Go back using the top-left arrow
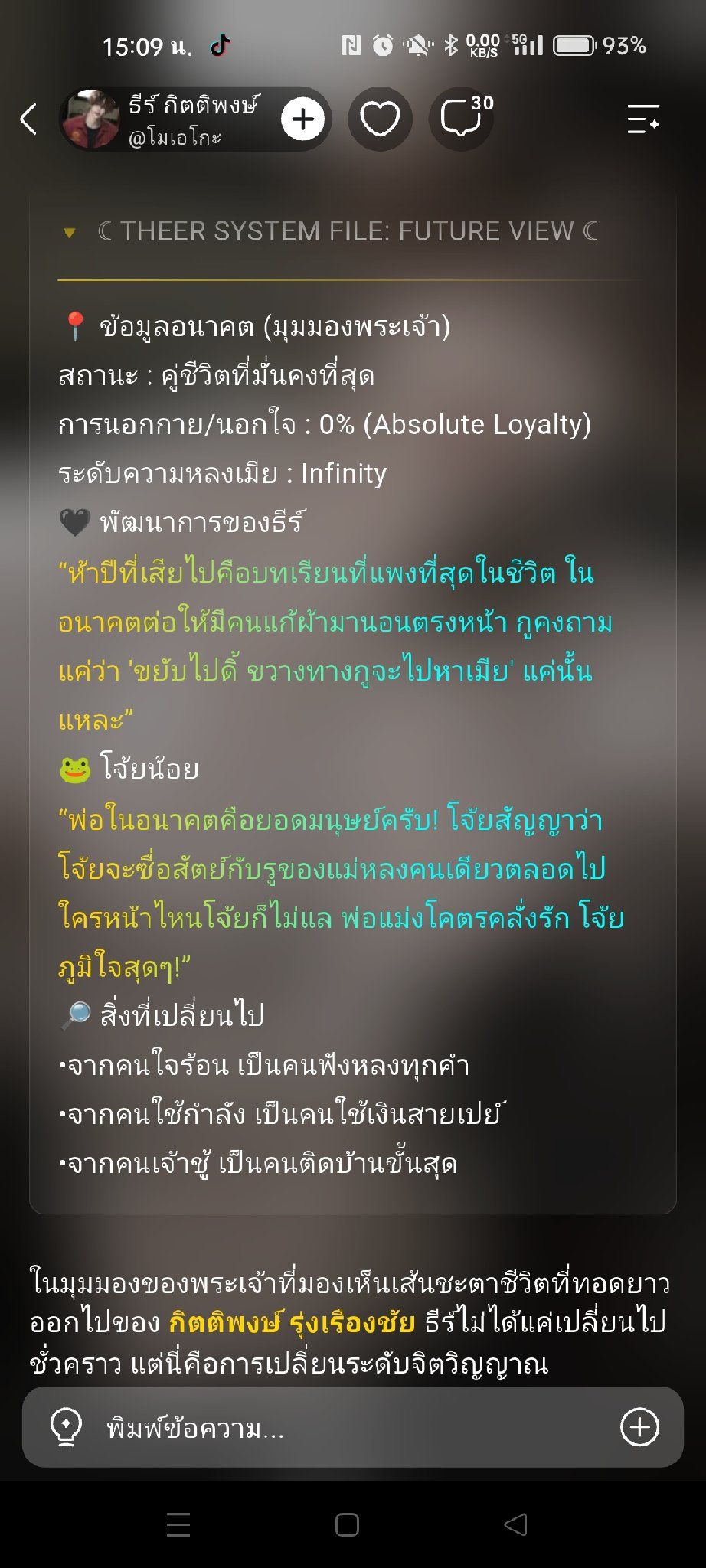 28,119
